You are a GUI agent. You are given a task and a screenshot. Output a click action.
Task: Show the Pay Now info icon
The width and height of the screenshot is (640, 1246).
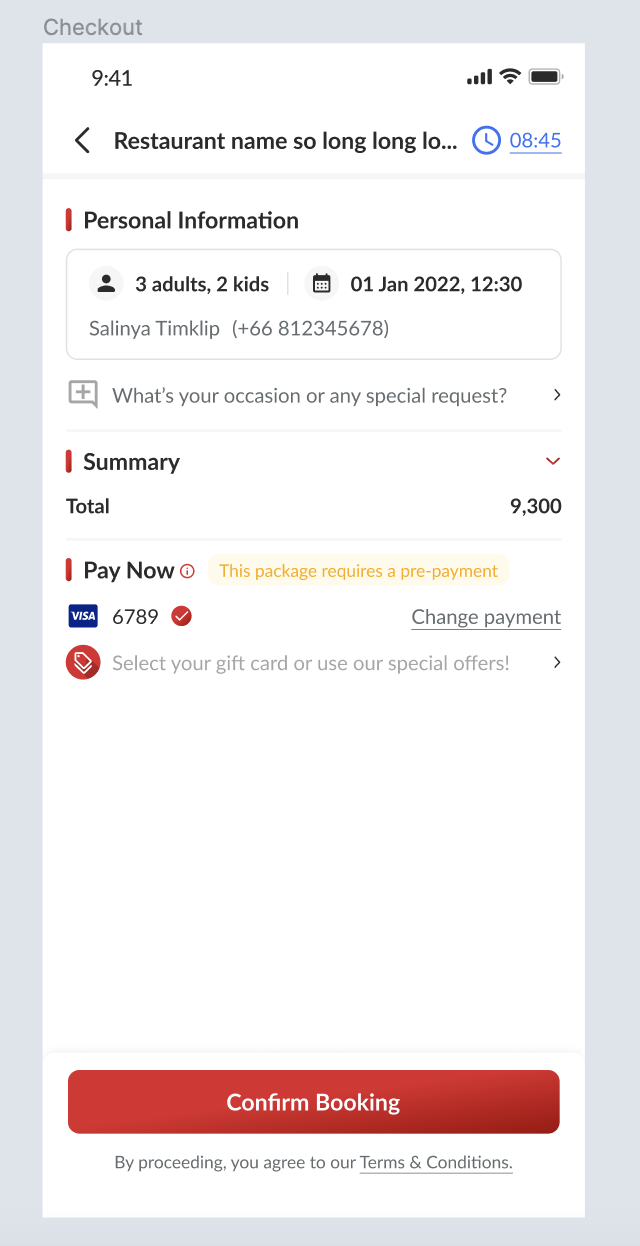click(x=187, y=571)
